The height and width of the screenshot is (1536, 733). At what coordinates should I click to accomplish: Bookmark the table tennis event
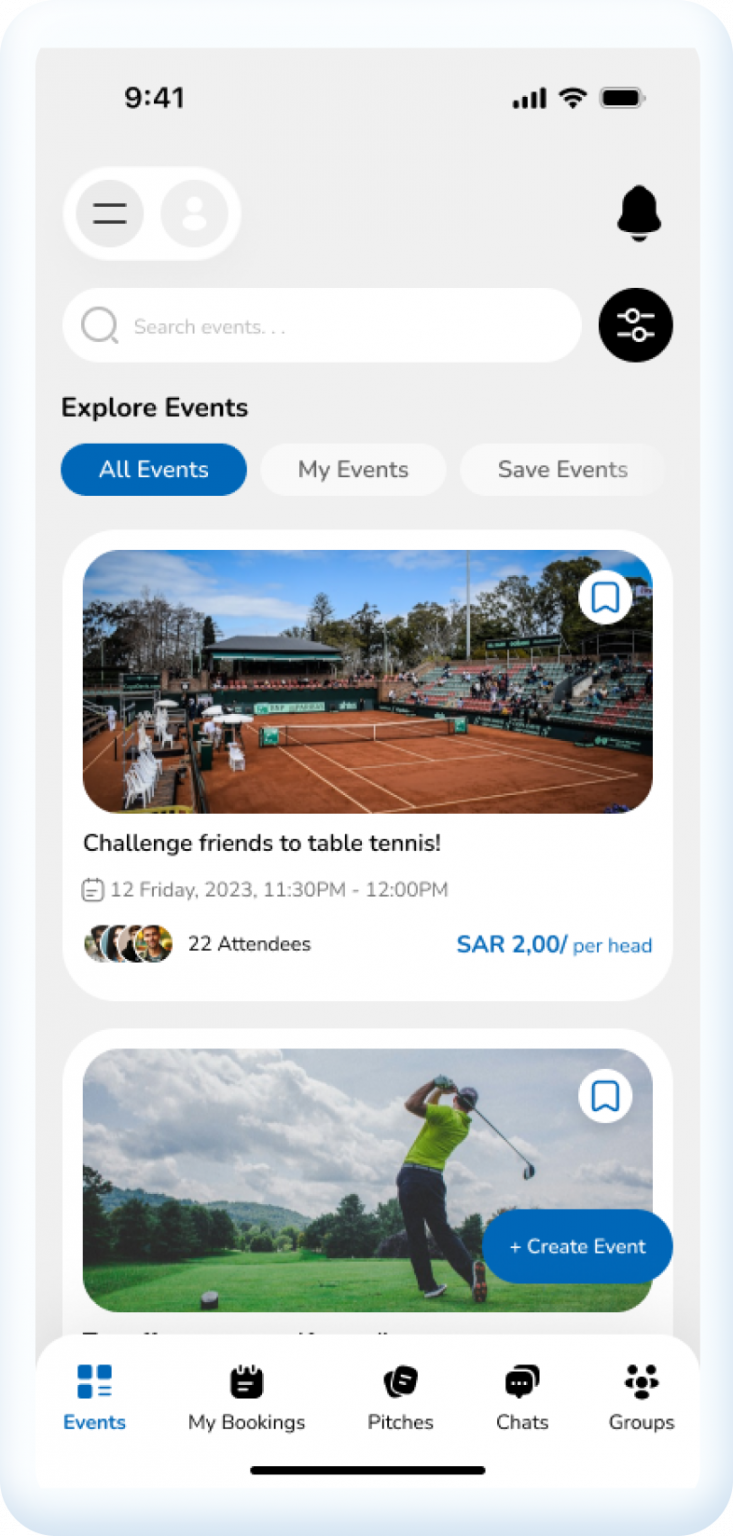605,598
